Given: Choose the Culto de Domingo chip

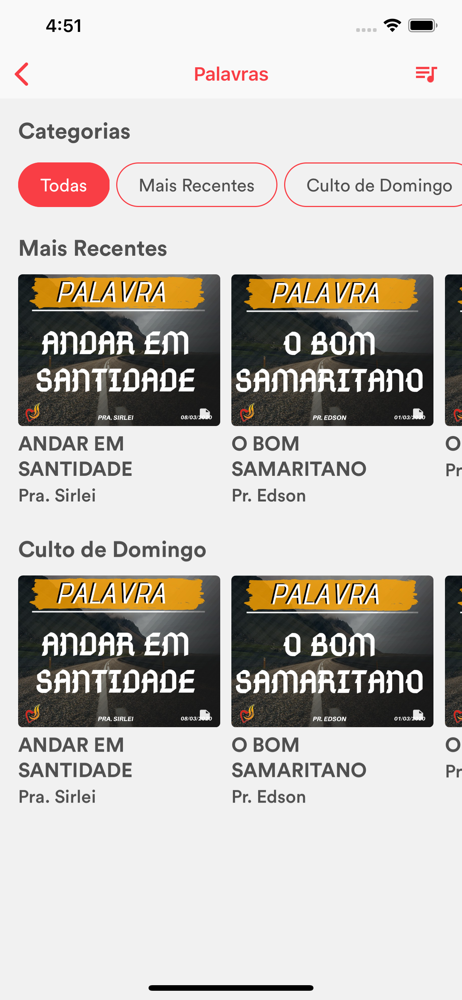Looking at the screenshot, I should click(x=373, y=185).
